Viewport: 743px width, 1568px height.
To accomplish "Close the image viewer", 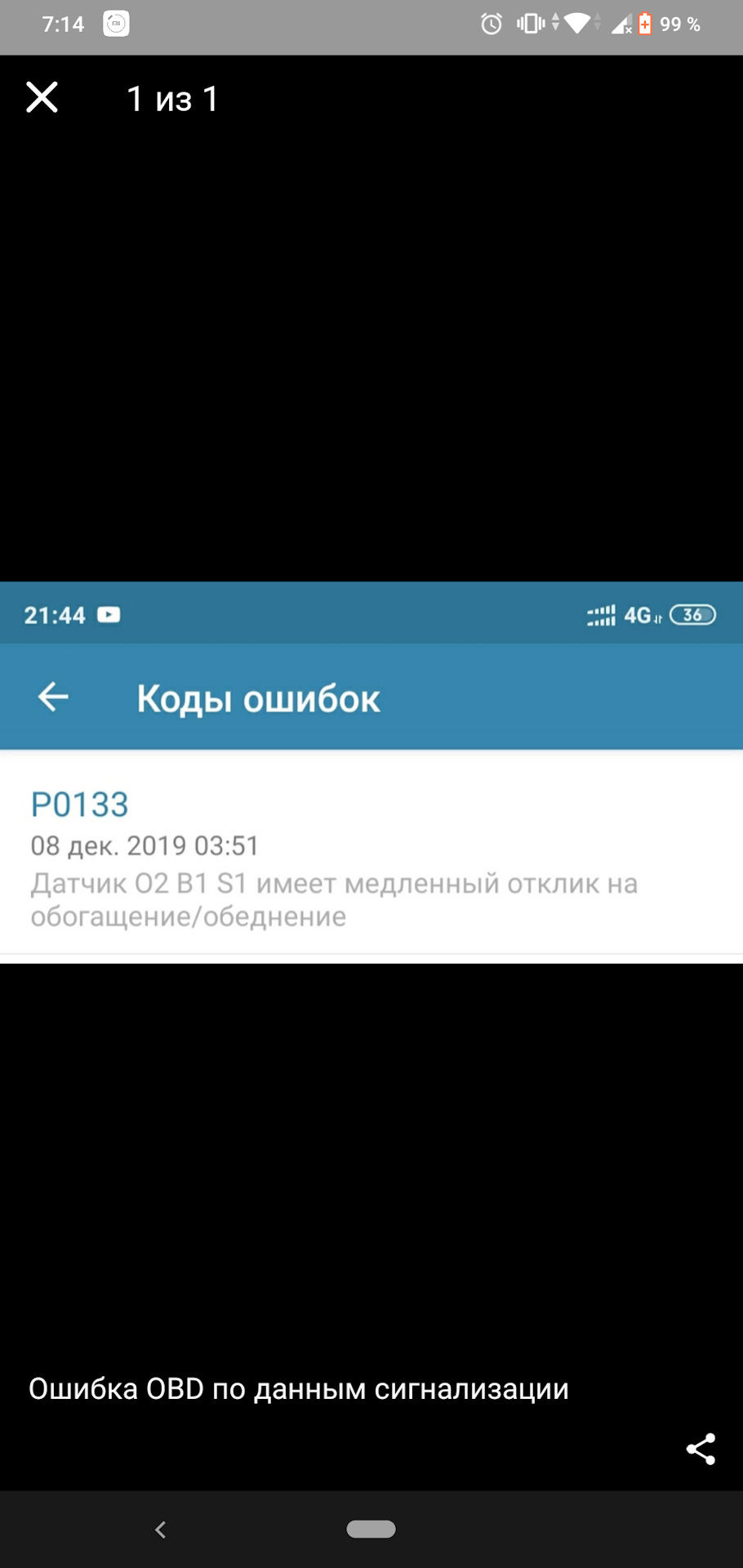I will pos(42,97).
